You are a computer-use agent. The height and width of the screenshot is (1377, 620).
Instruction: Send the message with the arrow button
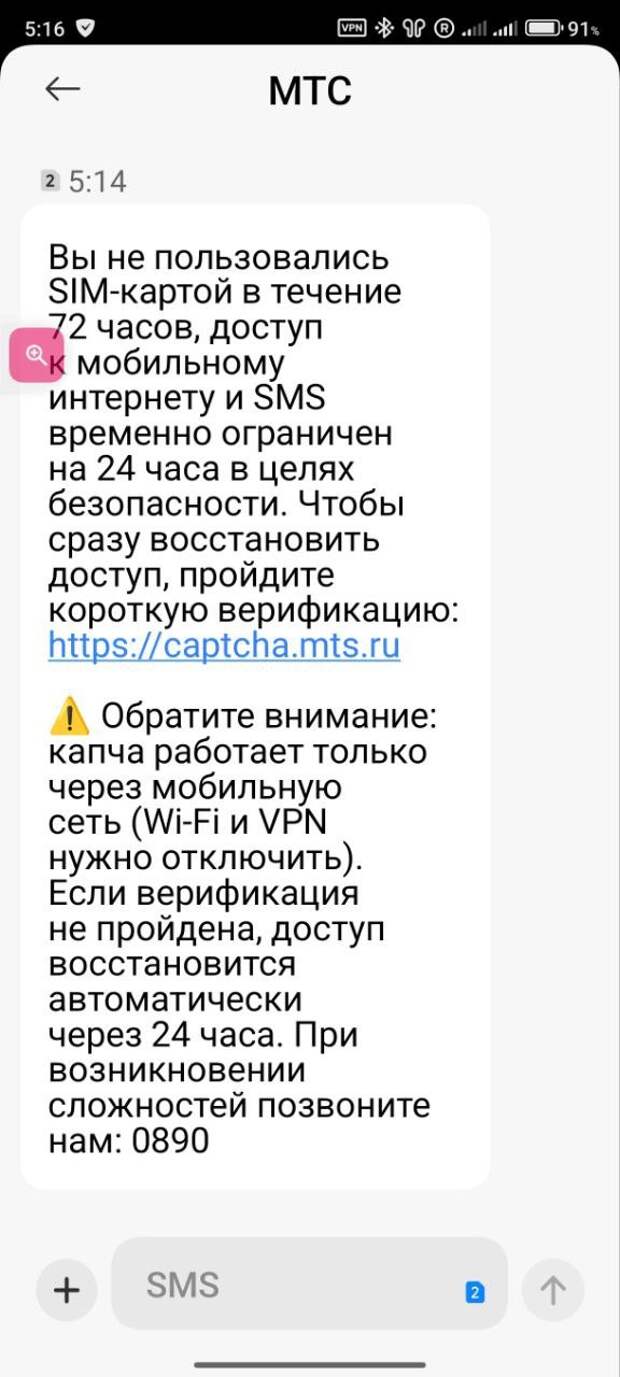[x=553, y=1291]
